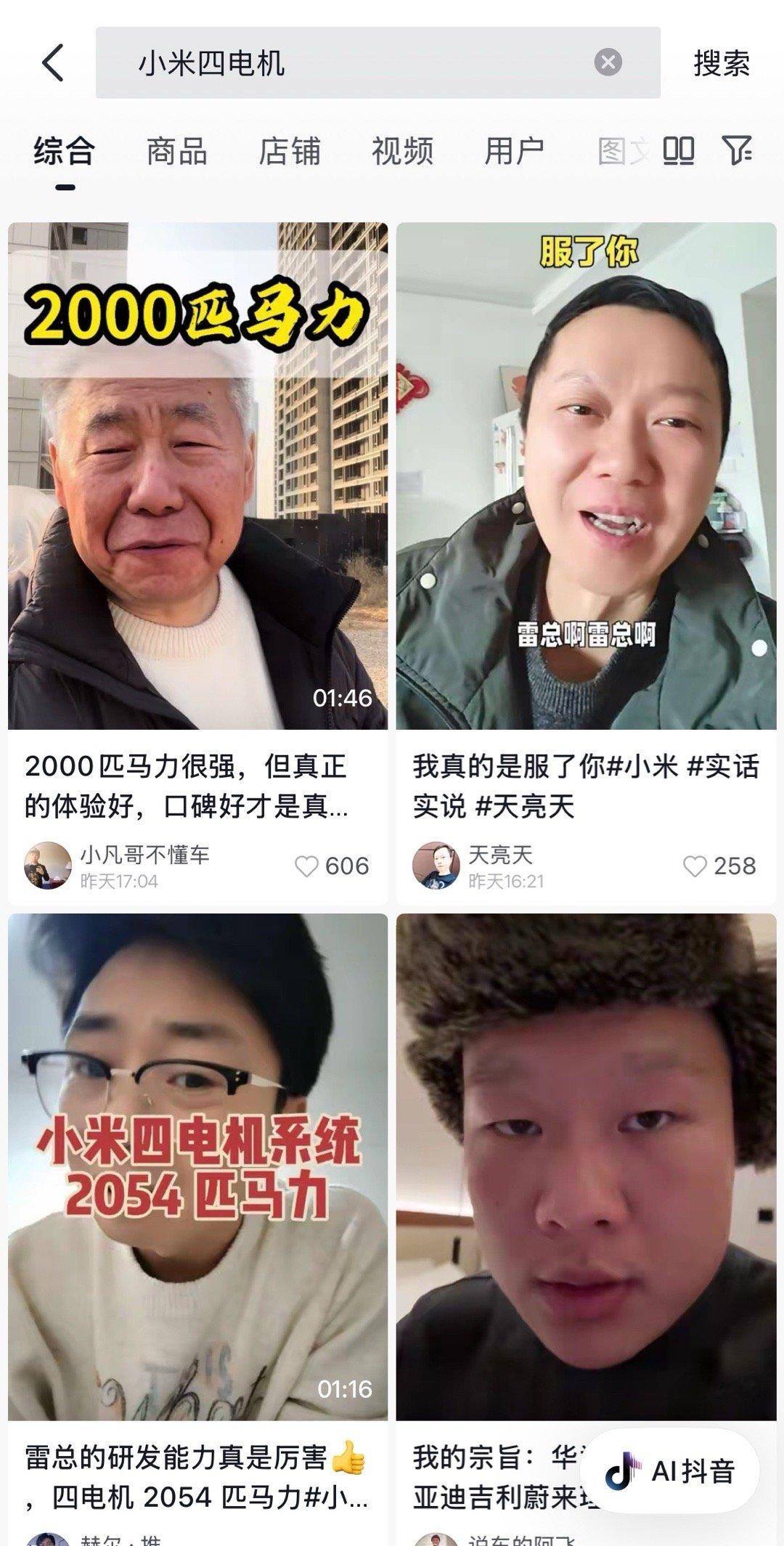This screenshot has height=1546, width=784.
Task: Switch result layout with the dual-column icon
Action: click(x=678, y=151)
